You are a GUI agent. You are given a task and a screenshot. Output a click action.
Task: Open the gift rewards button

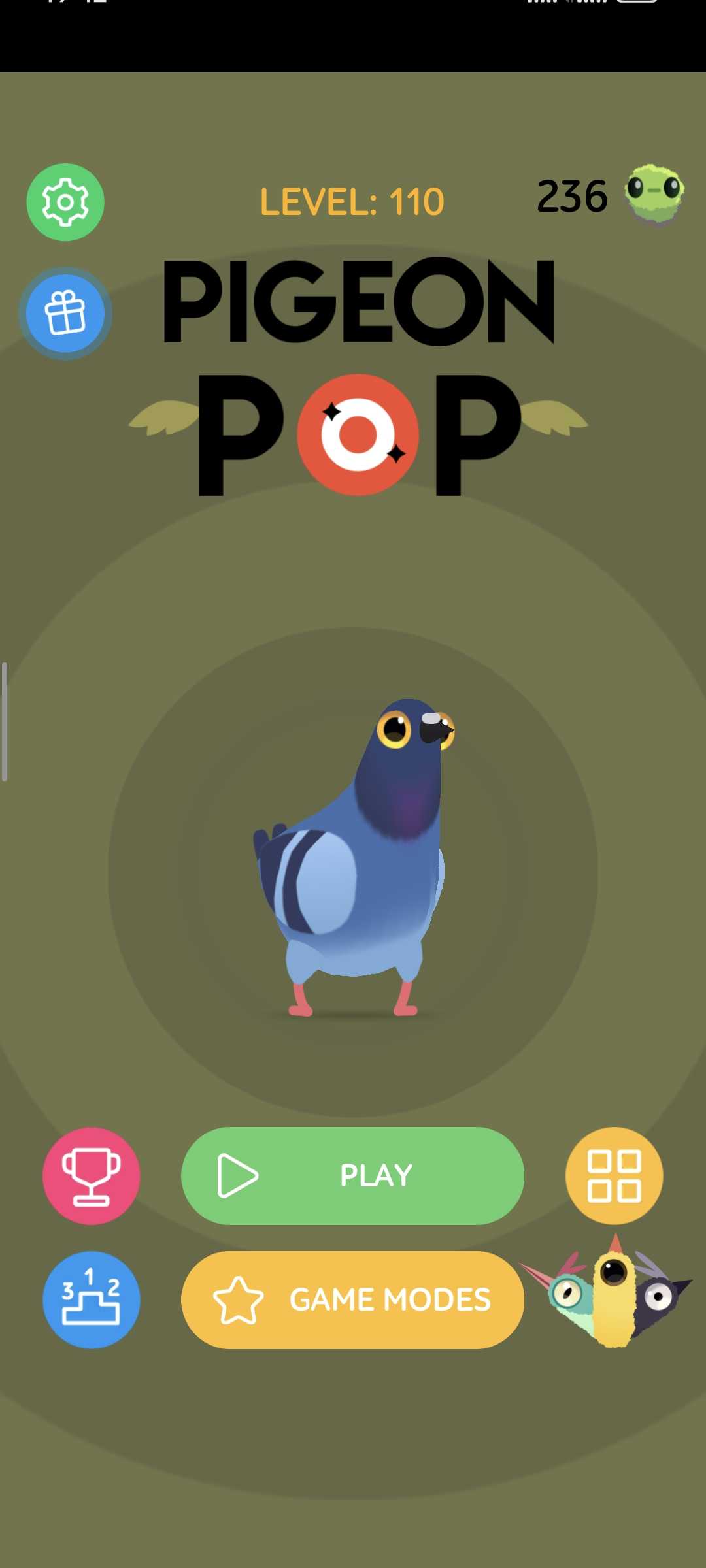[x=65, y=313]
